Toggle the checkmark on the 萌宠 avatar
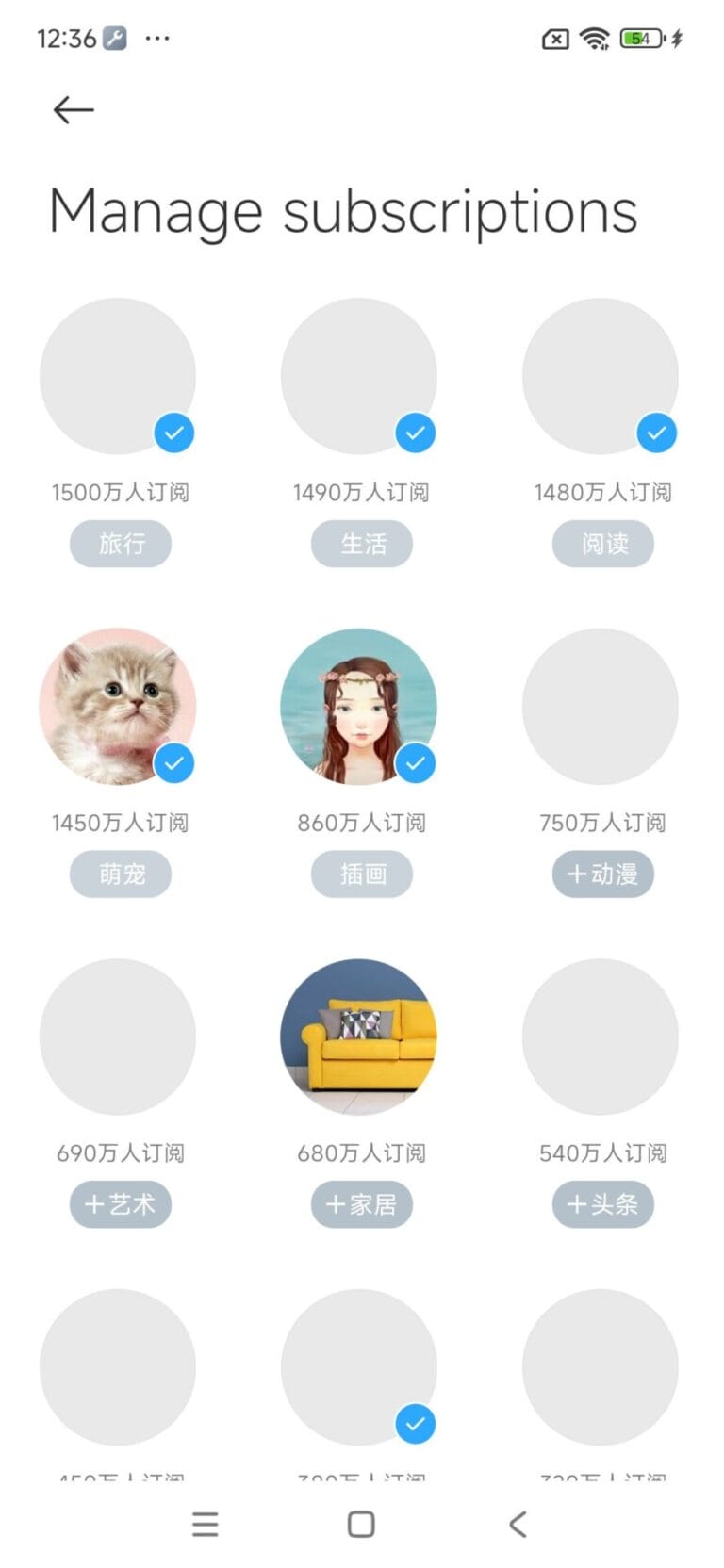724x1568 pixels. coord(173,763)
